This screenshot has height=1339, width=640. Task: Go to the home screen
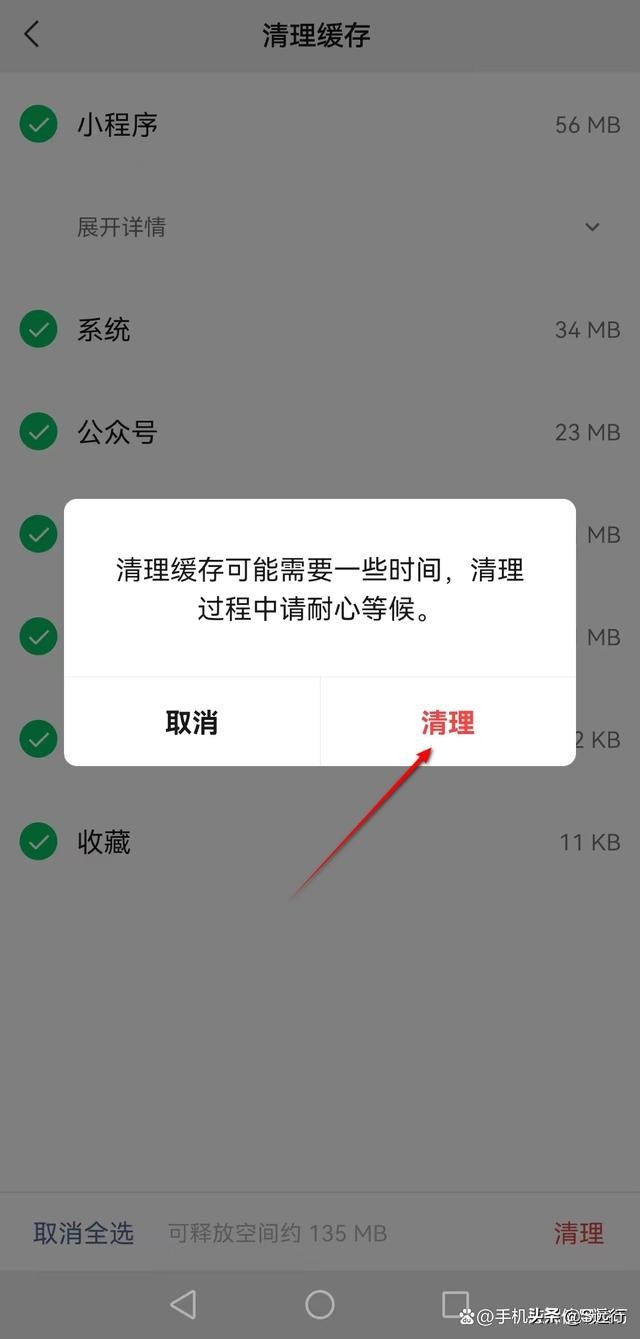319,1303
